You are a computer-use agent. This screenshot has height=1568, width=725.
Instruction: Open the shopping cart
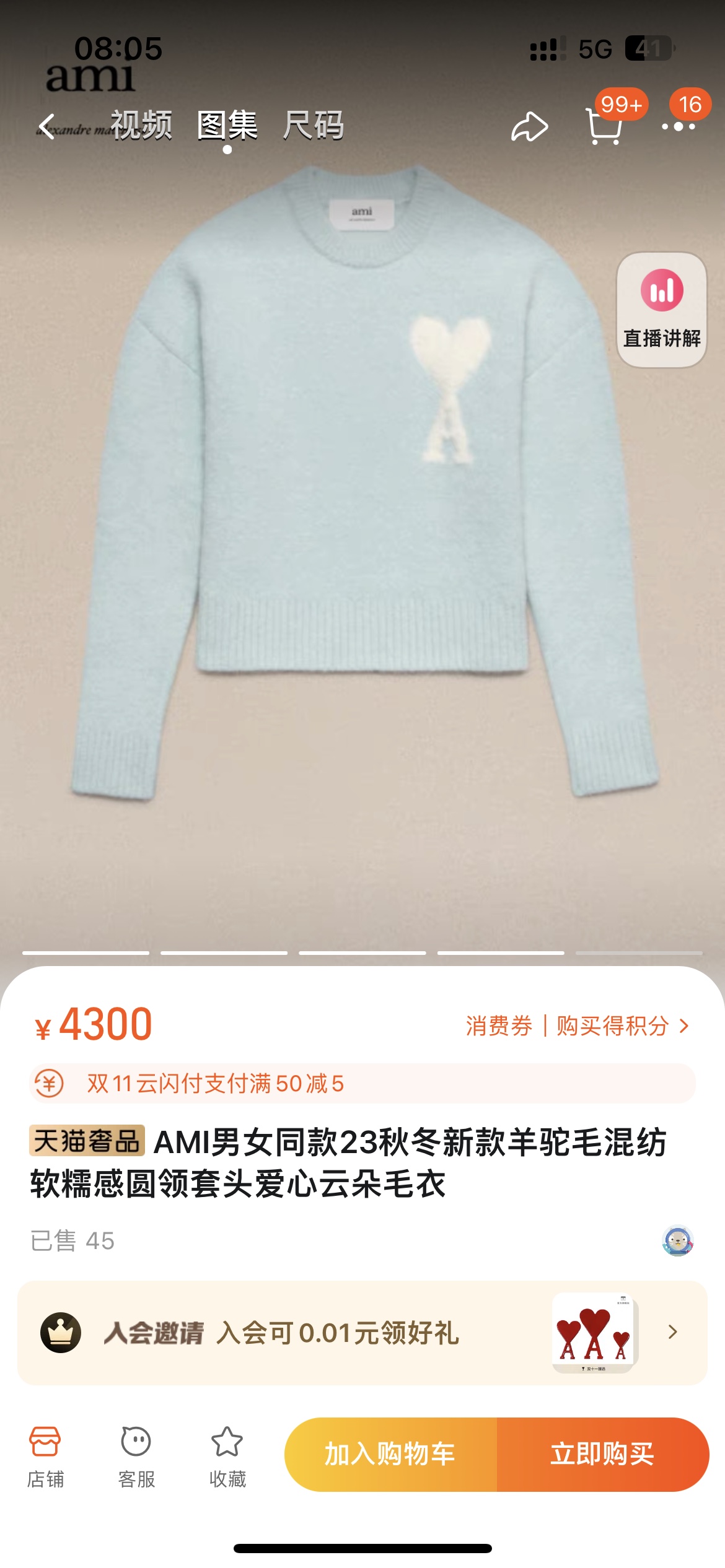pos(604,126)
